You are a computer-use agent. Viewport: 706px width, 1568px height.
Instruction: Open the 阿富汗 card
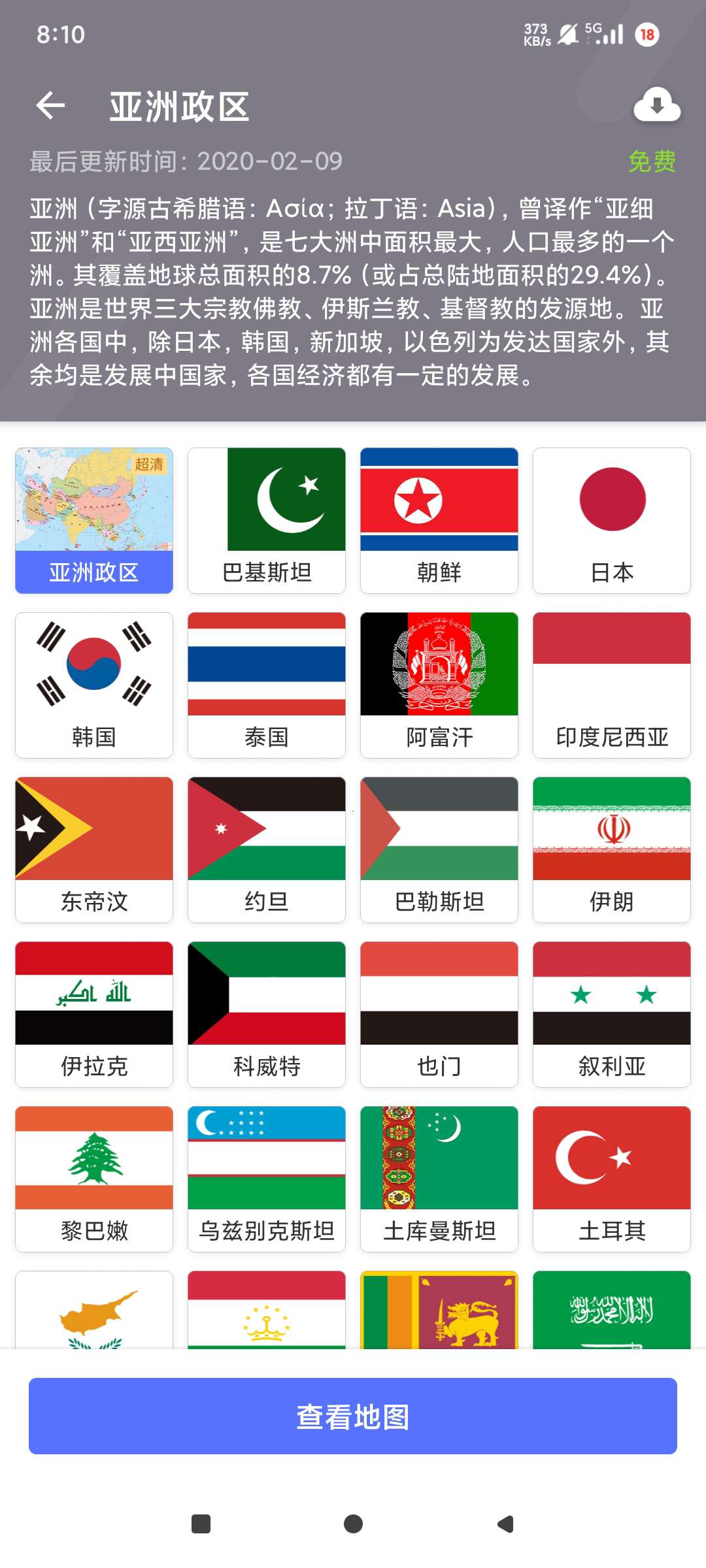pos(439,685)
